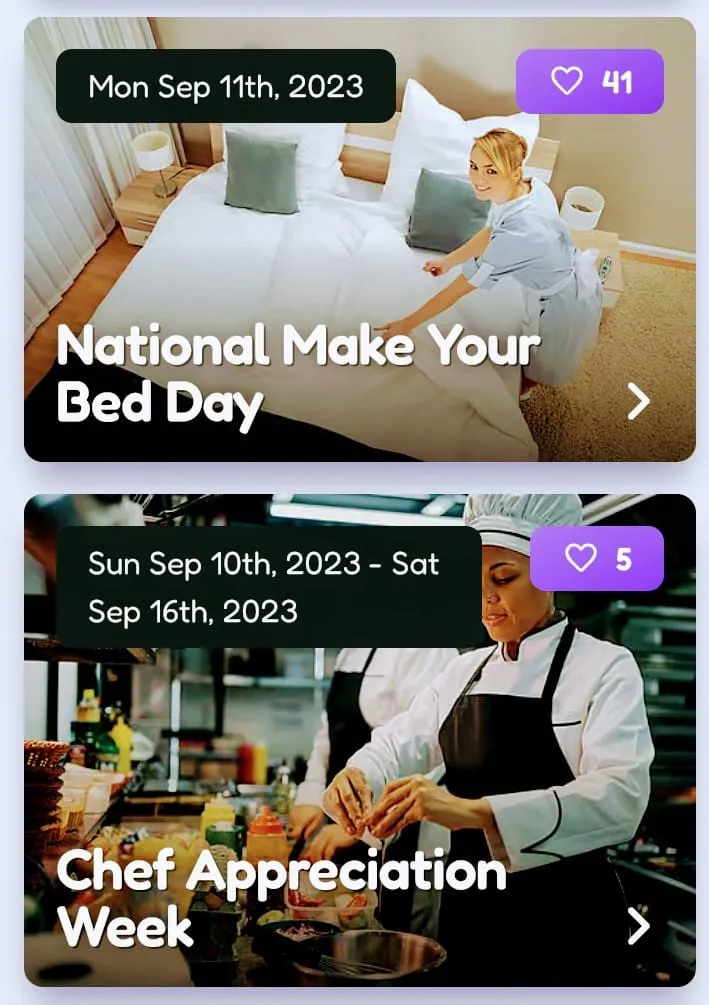The image size is (709, 1005).
Task: Open Chef Appreciation Week card
Action: [638, 927]
